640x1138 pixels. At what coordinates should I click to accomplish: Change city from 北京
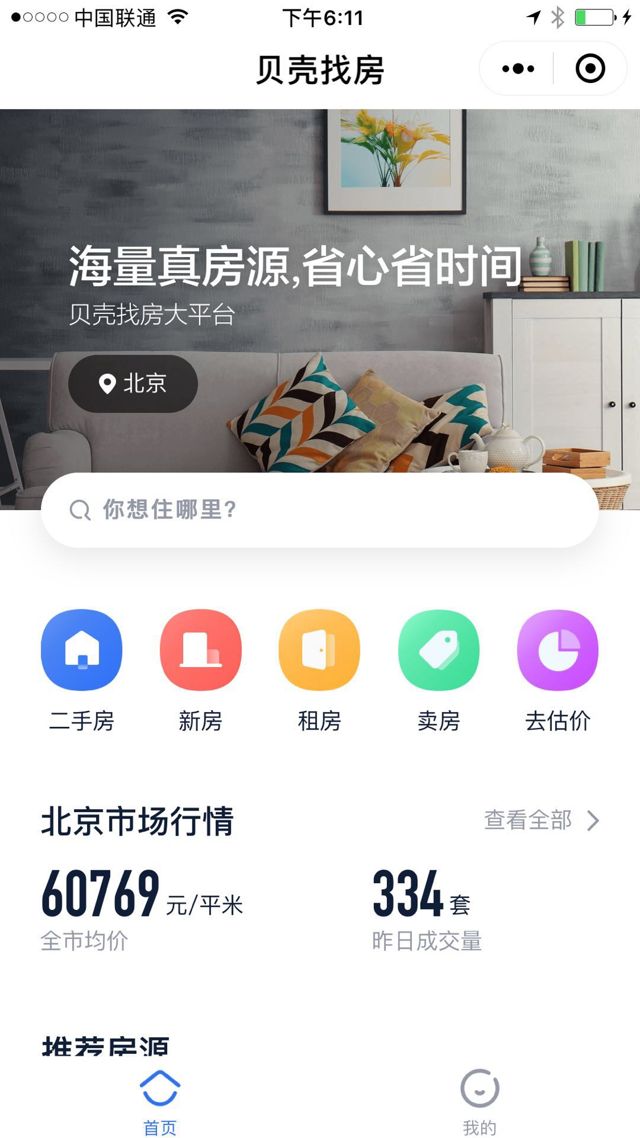(x=133, y=383)
